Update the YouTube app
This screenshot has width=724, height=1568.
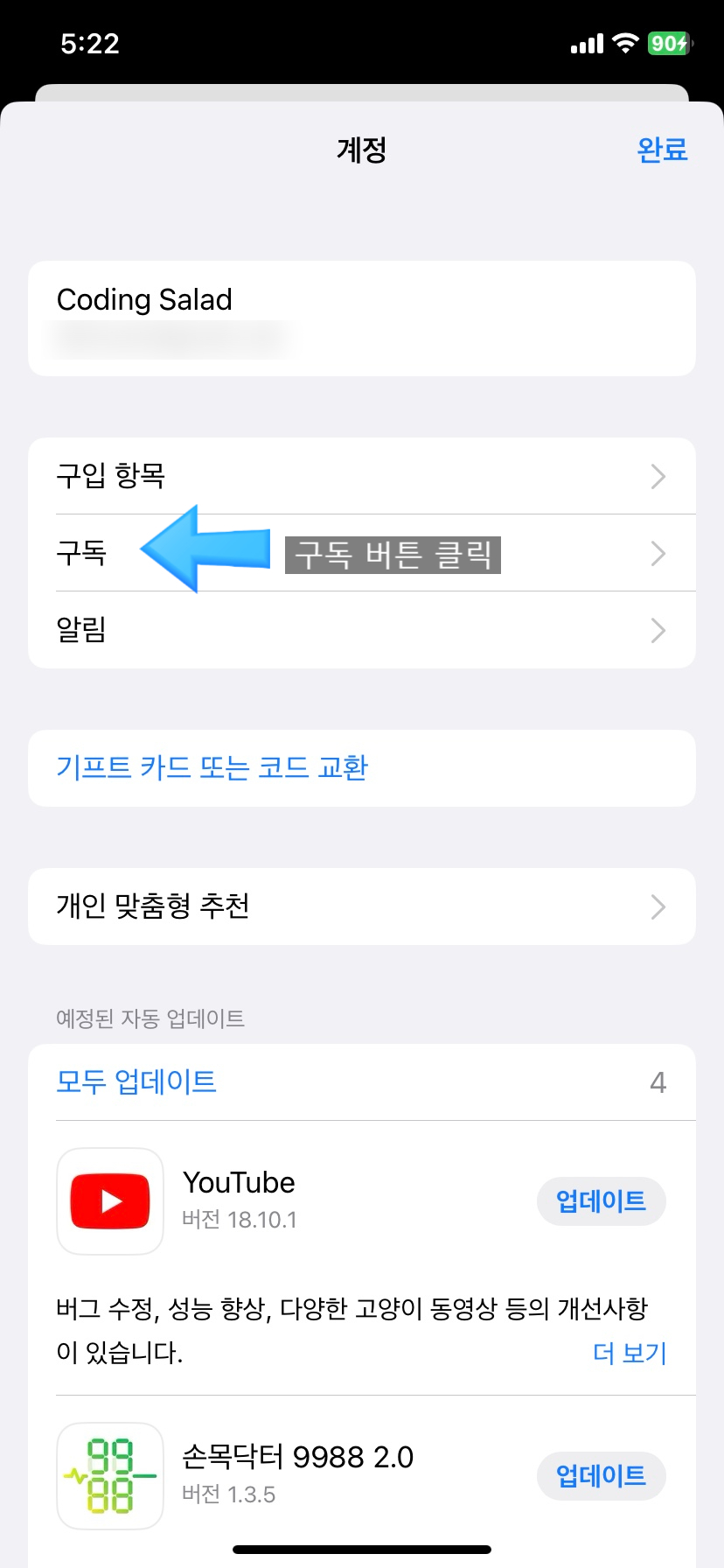pyautogui.click(x=601, y=1201)
